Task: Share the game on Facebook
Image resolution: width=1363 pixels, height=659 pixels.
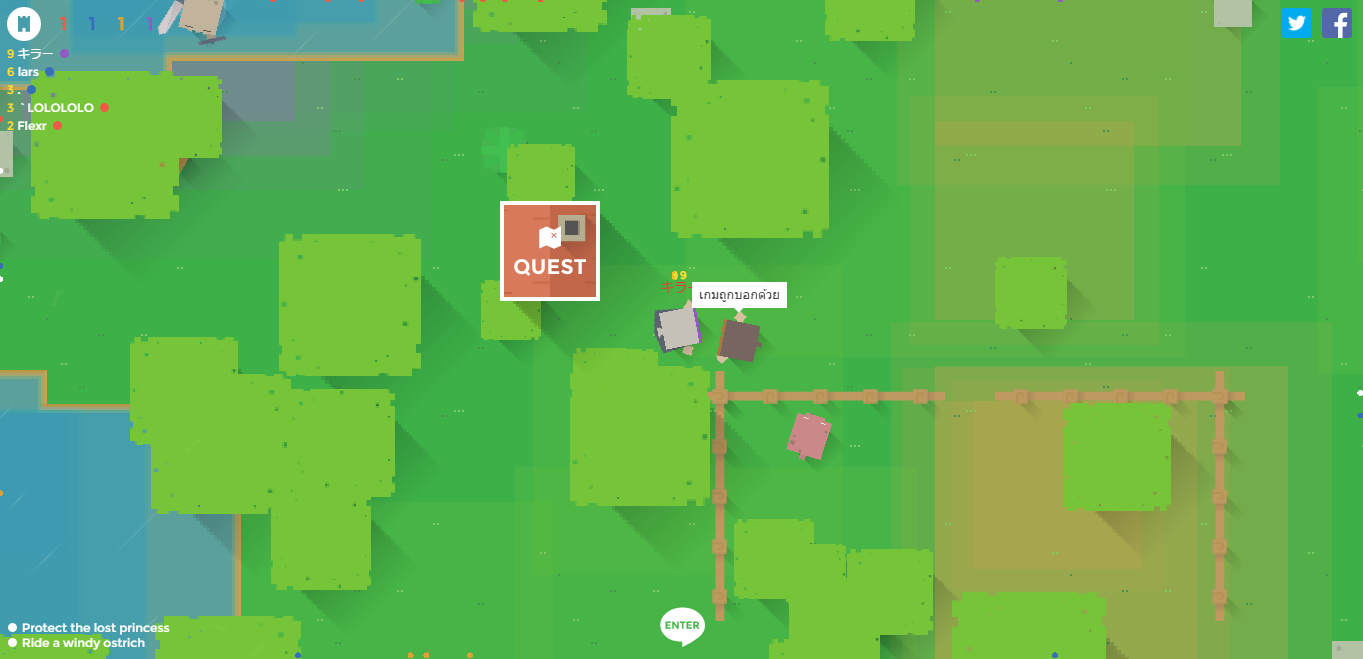Action: point(1336,23)
